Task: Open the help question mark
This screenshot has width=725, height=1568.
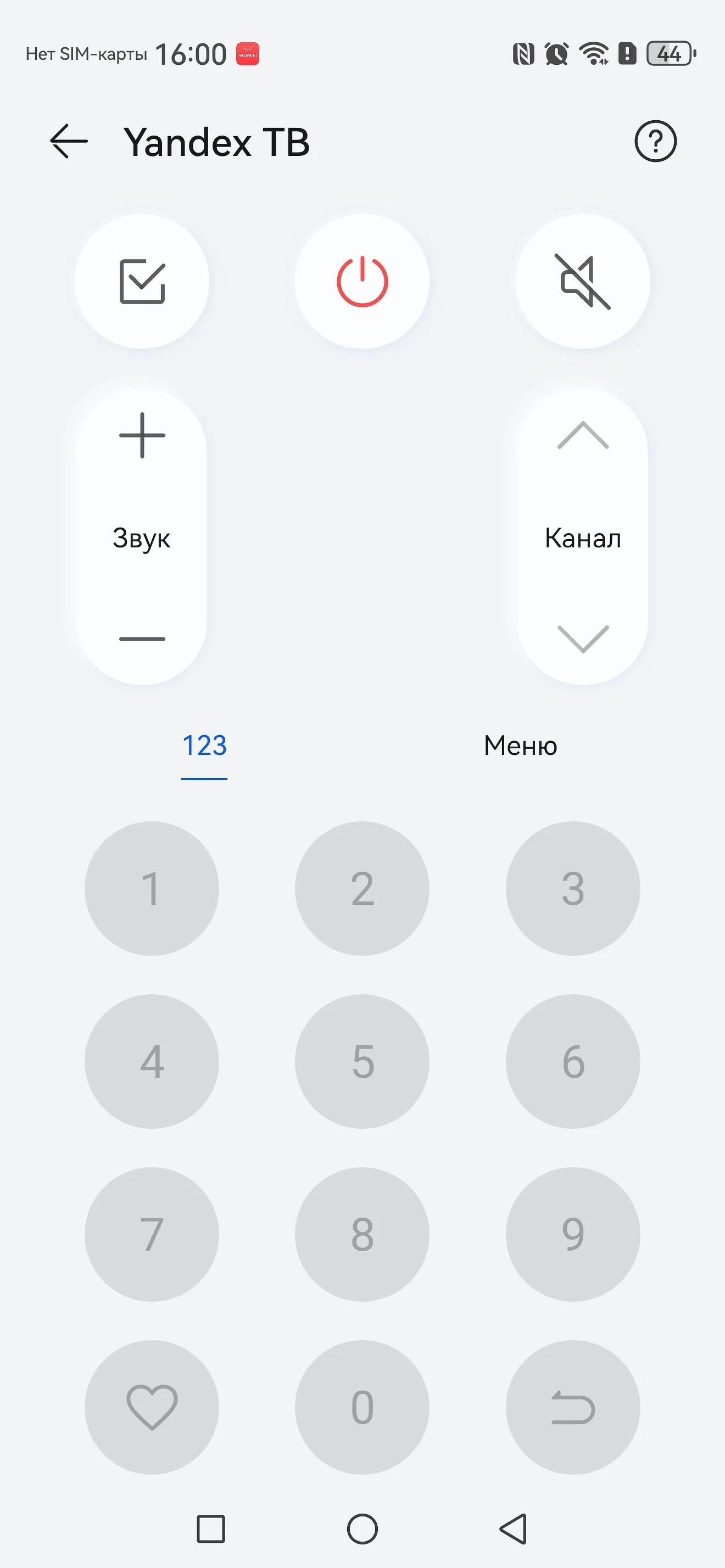Action: [x=655, y=141]
